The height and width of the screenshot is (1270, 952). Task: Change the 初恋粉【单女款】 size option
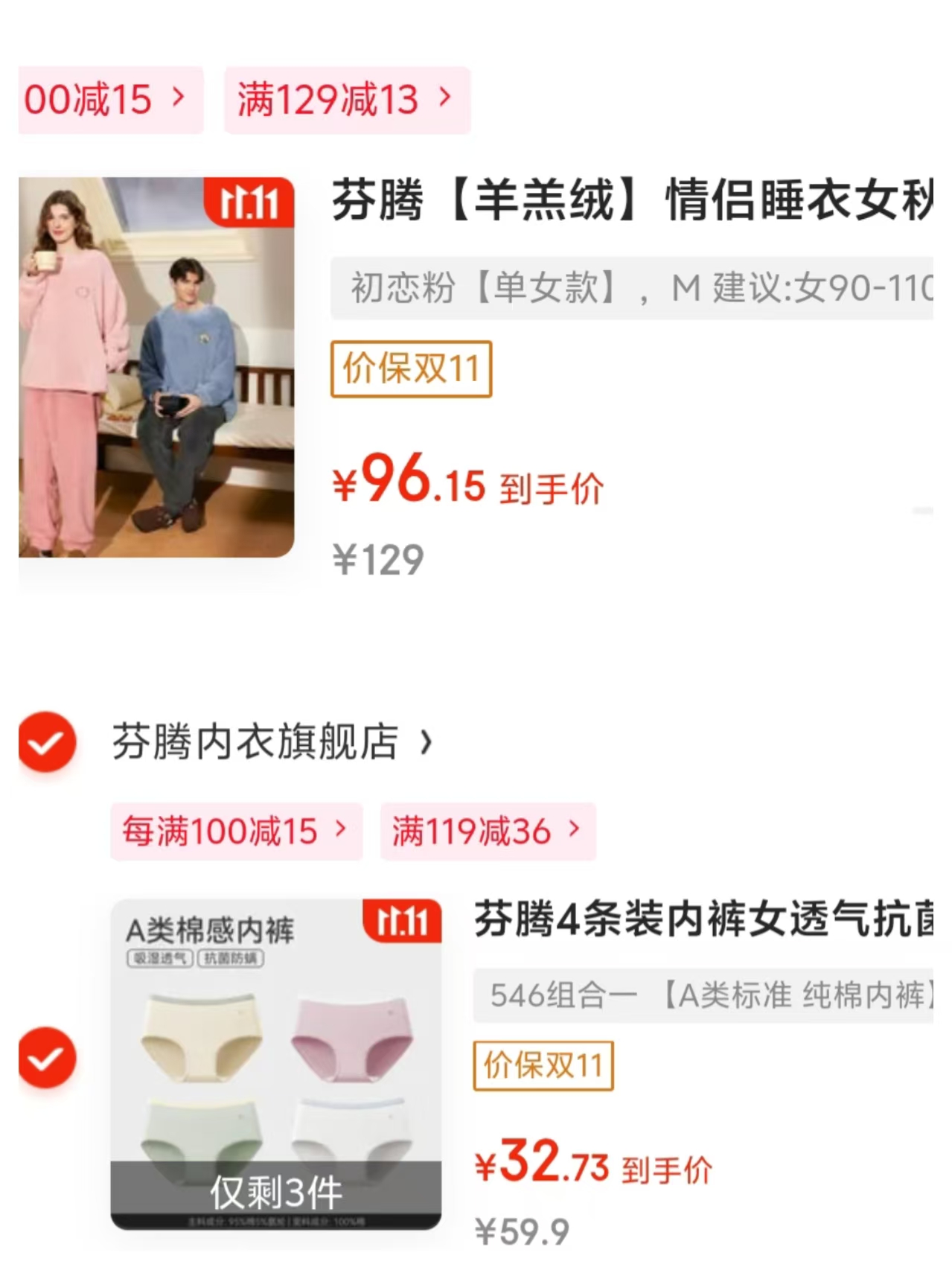631,288
